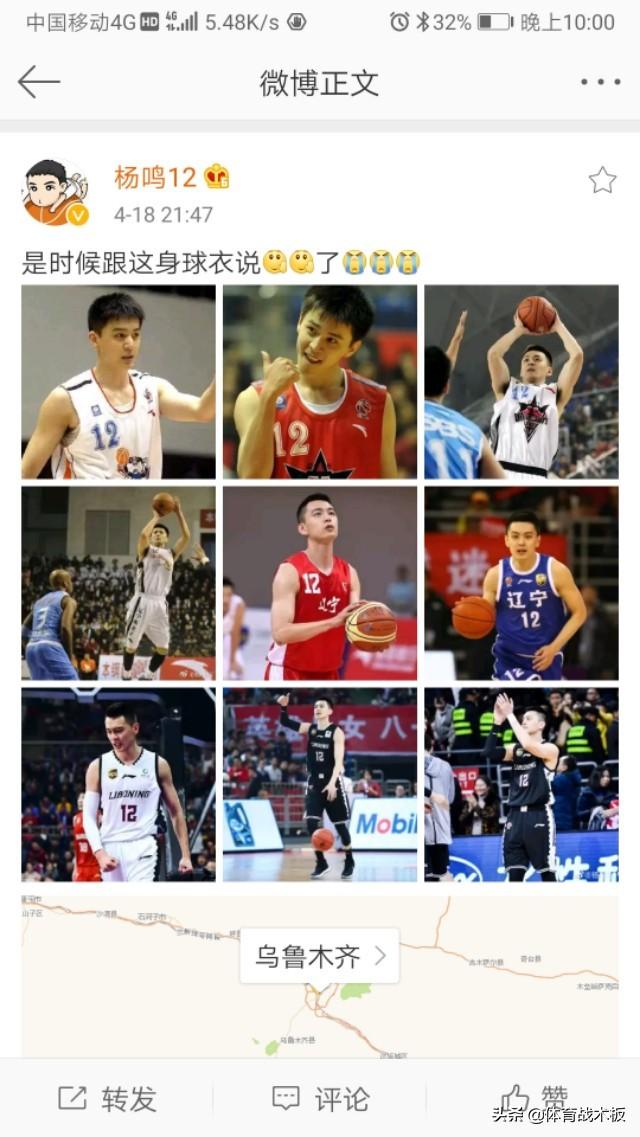Go back from the Weibo post
The height and width of the screenshot is (1137, 640).
point(38,82)
